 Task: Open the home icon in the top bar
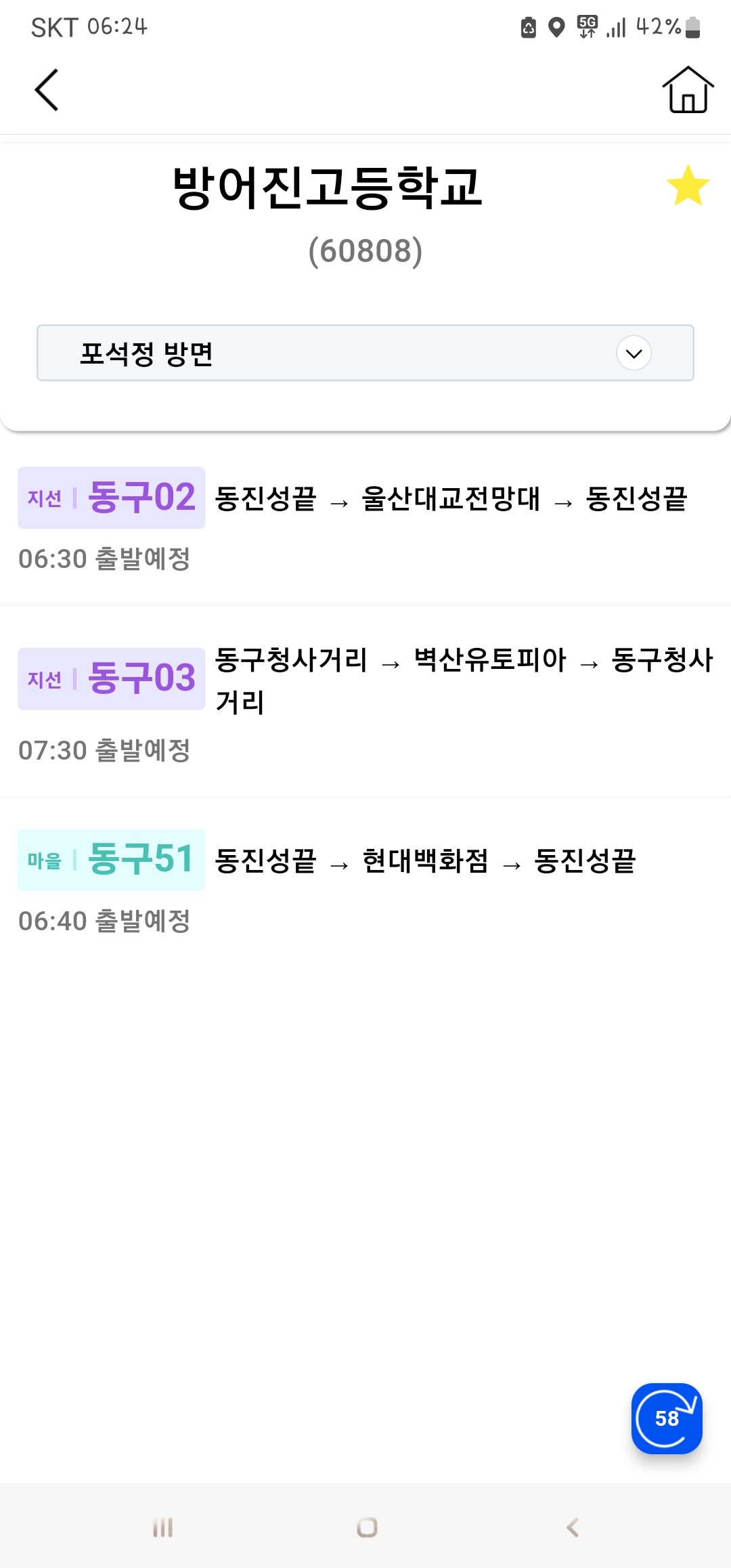[x=688, y=90]
